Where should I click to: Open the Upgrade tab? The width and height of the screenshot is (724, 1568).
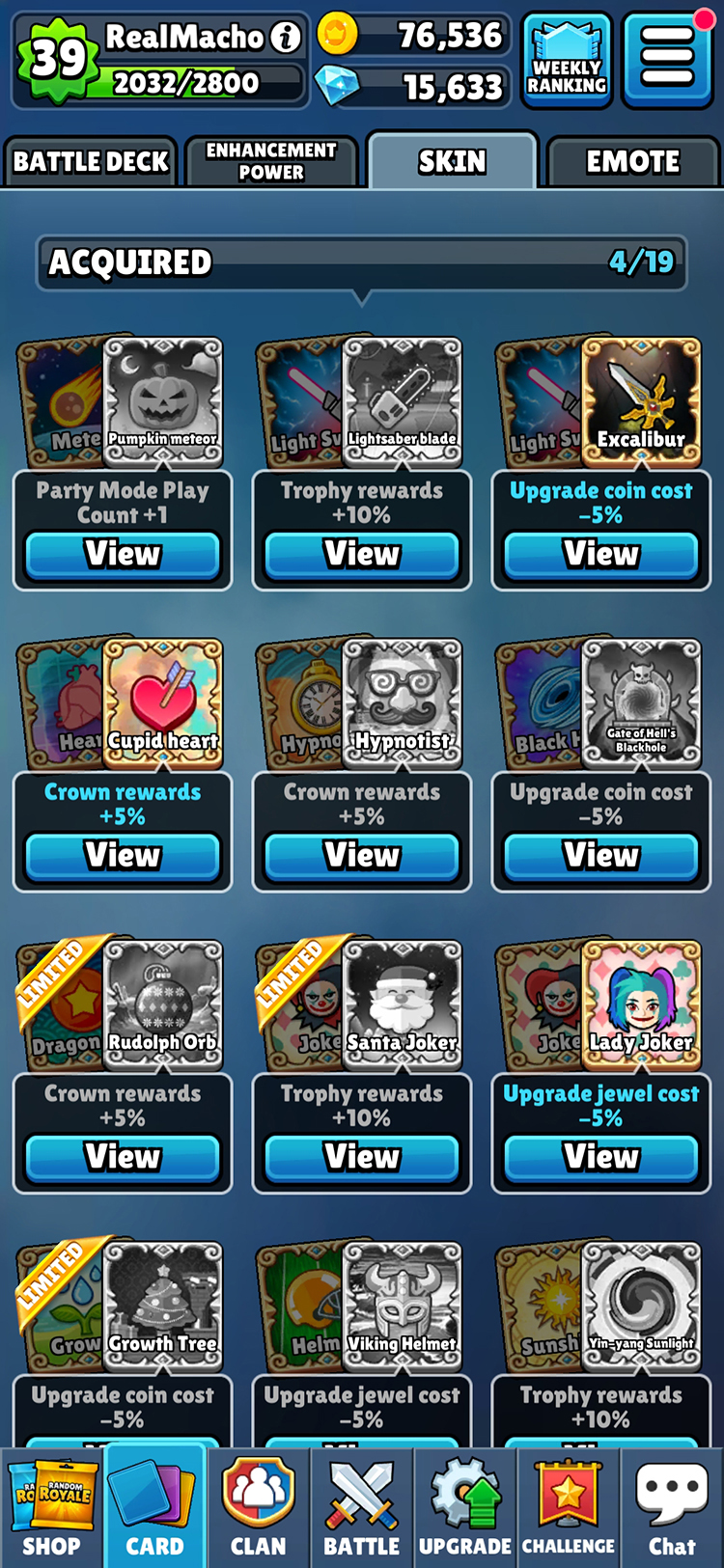(465, 1509)
